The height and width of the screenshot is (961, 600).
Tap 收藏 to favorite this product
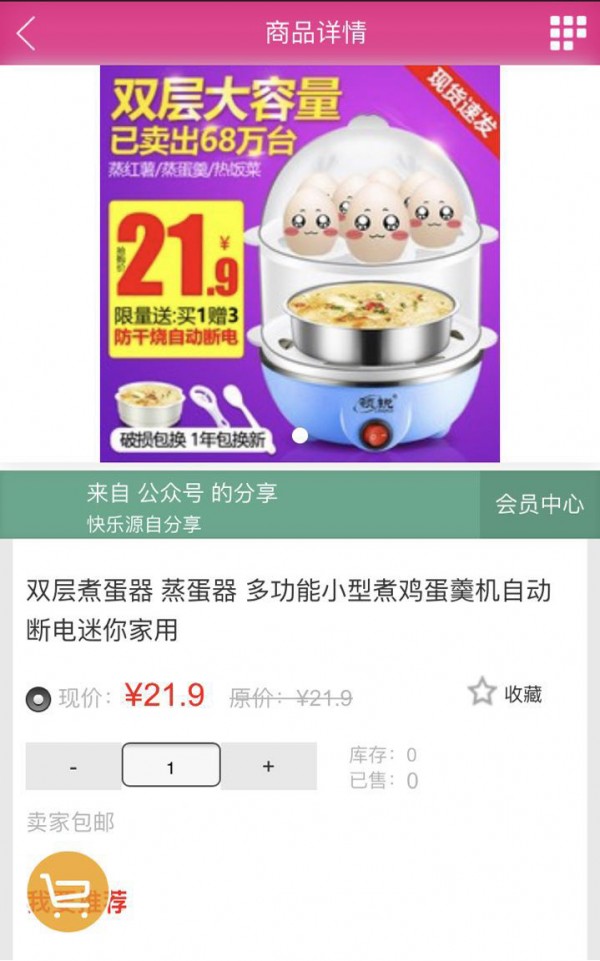(506, 693)
